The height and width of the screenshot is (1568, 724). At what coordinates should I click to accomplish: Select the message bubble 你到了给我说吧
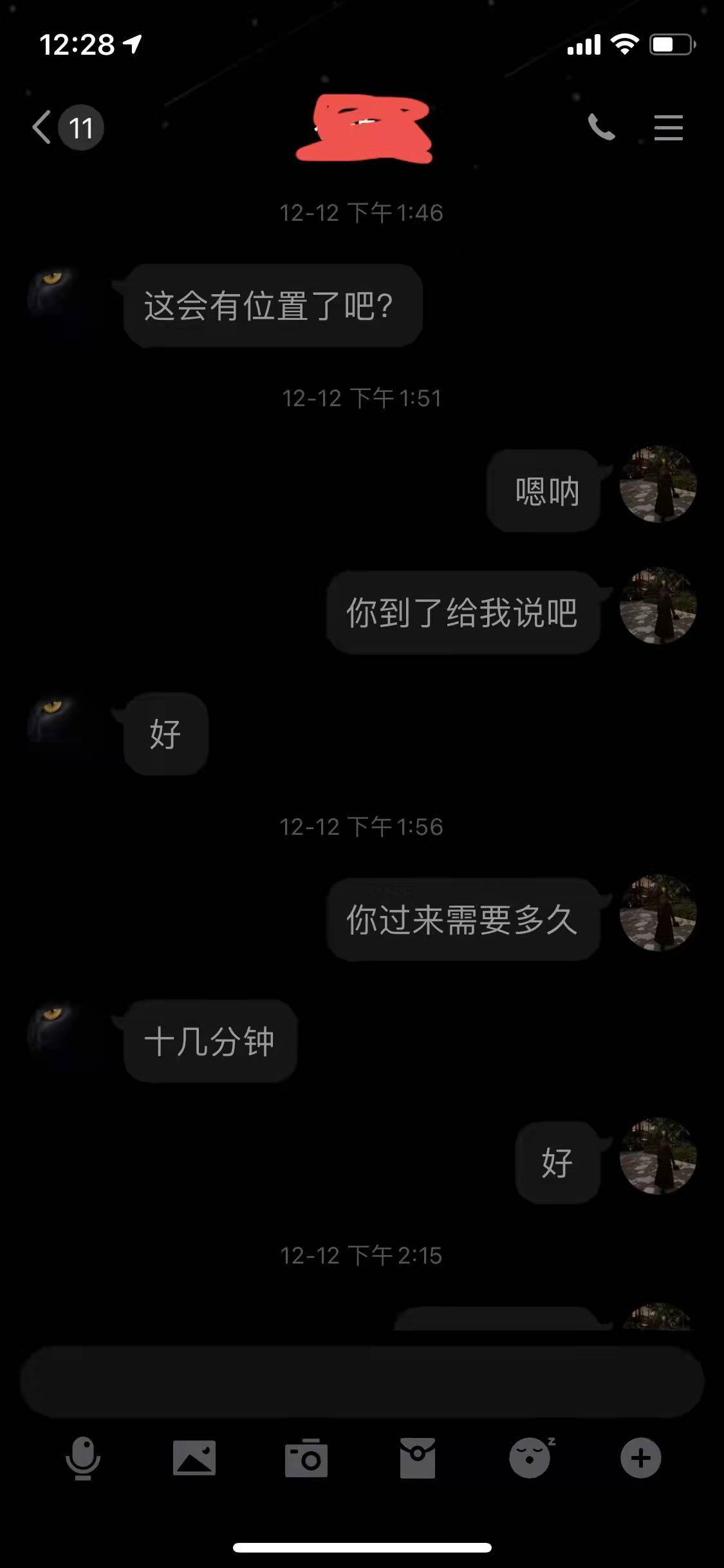coord(465,613)
